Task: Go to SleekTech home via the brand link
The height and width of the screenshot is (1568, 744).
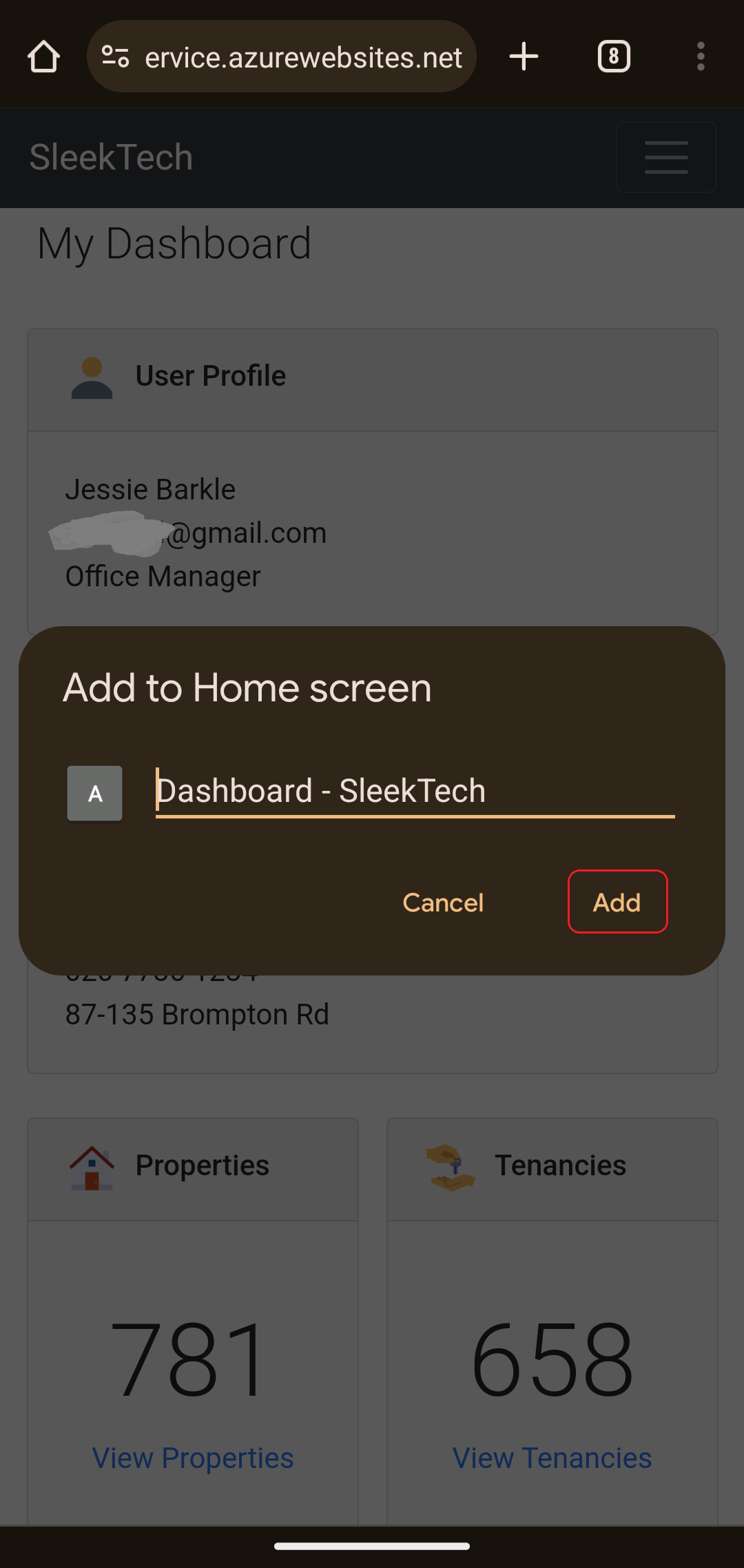Action: pos(111,157)
